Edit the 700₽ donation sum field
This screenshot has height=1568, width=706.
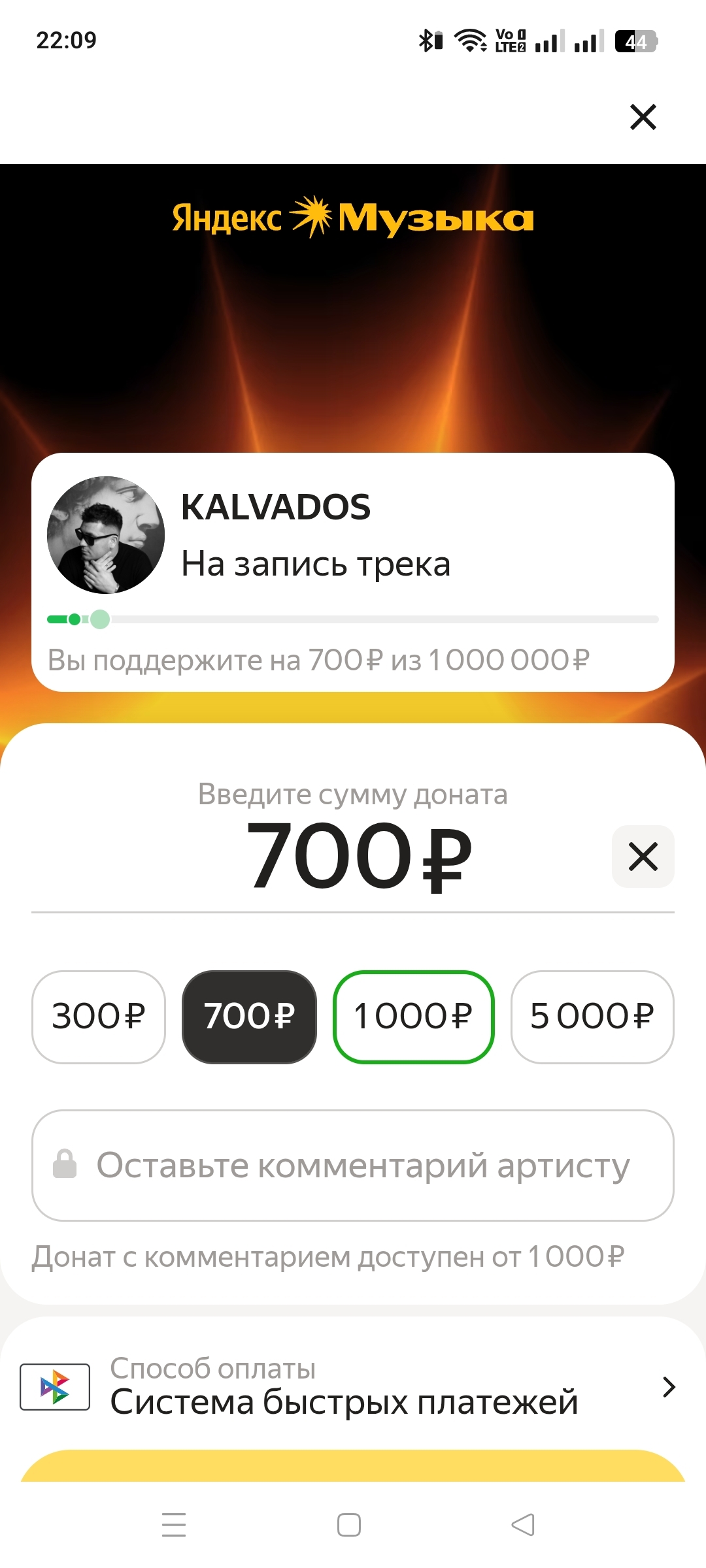tap(358, 857)
